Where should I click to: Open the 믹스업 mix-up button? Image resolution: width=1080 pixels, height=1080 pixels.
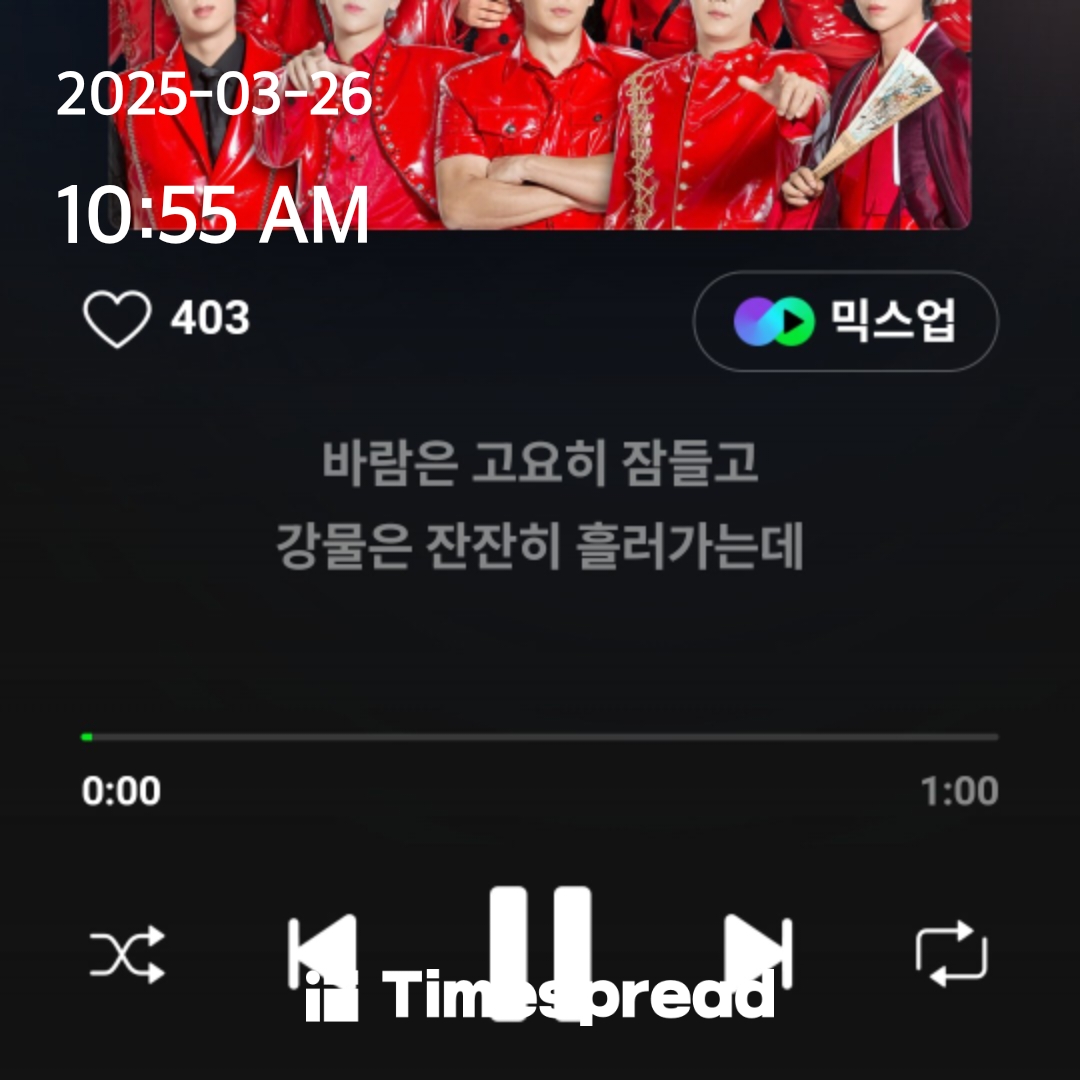tap(845, 321)
